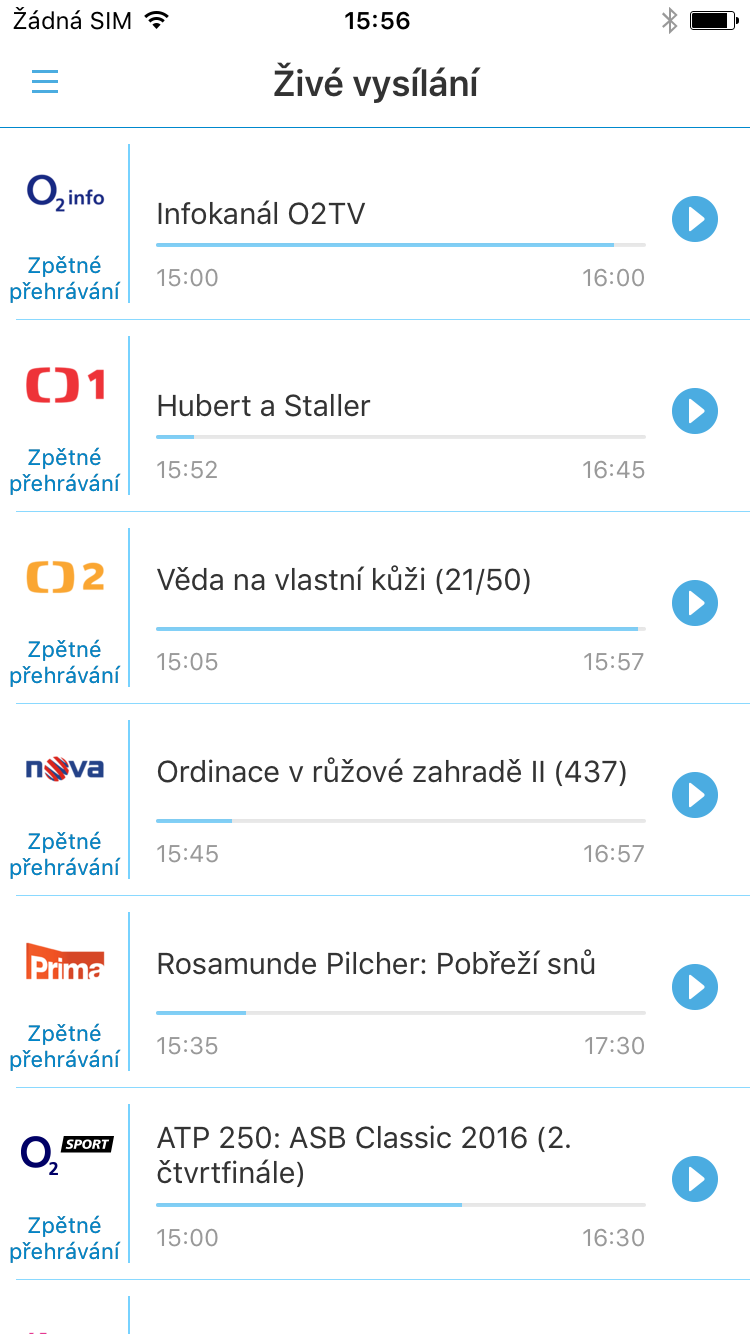Screen dimensions: 750x1334
Task: Play Věda na vlastní kůži
Action: 695,603
